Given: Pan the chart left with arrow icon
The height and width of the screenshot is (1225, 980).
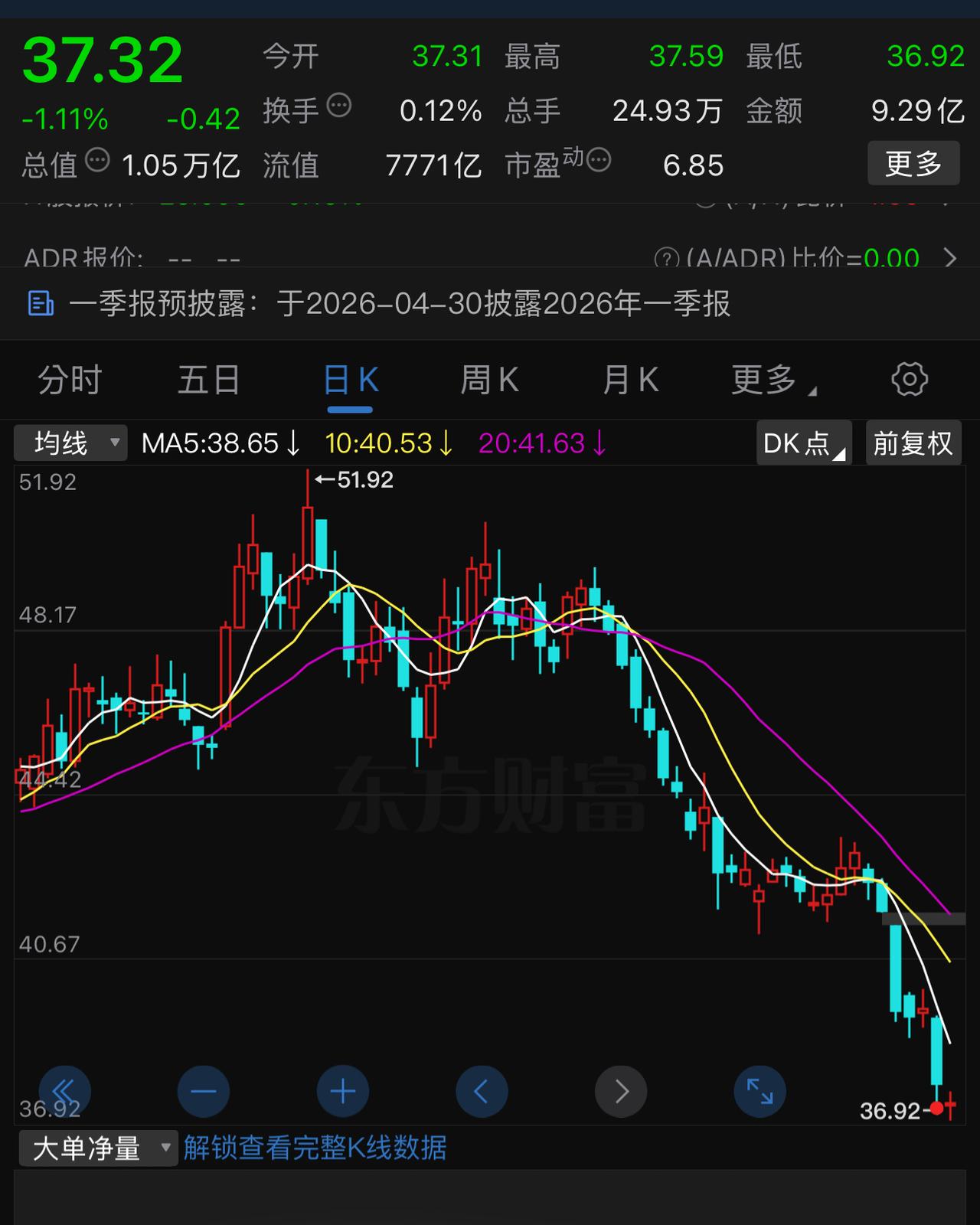Looking at the screenshot, I should point(482,1092).
